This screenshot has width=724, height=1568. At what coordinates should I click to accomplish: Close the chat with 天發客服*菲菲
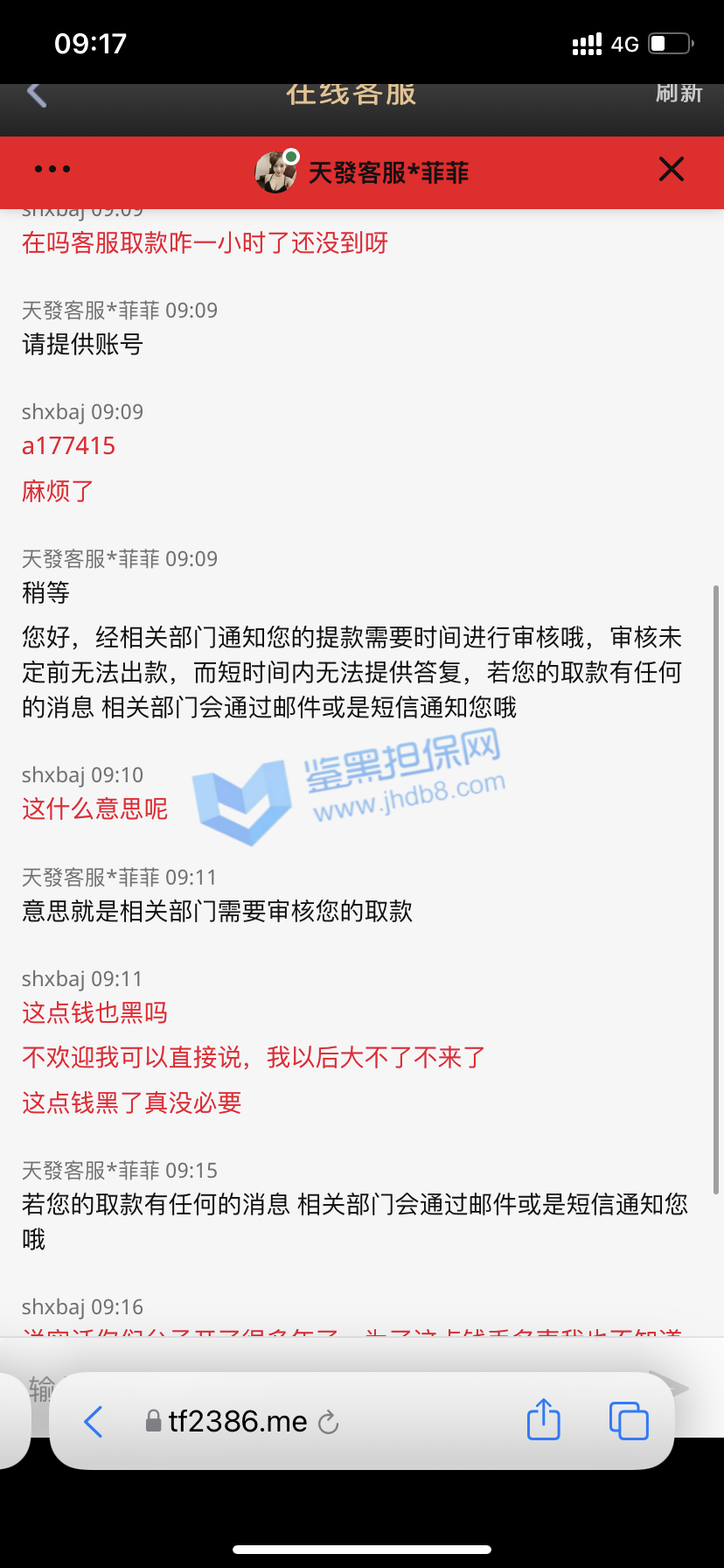pyautogui.click(x=671, y=169)
